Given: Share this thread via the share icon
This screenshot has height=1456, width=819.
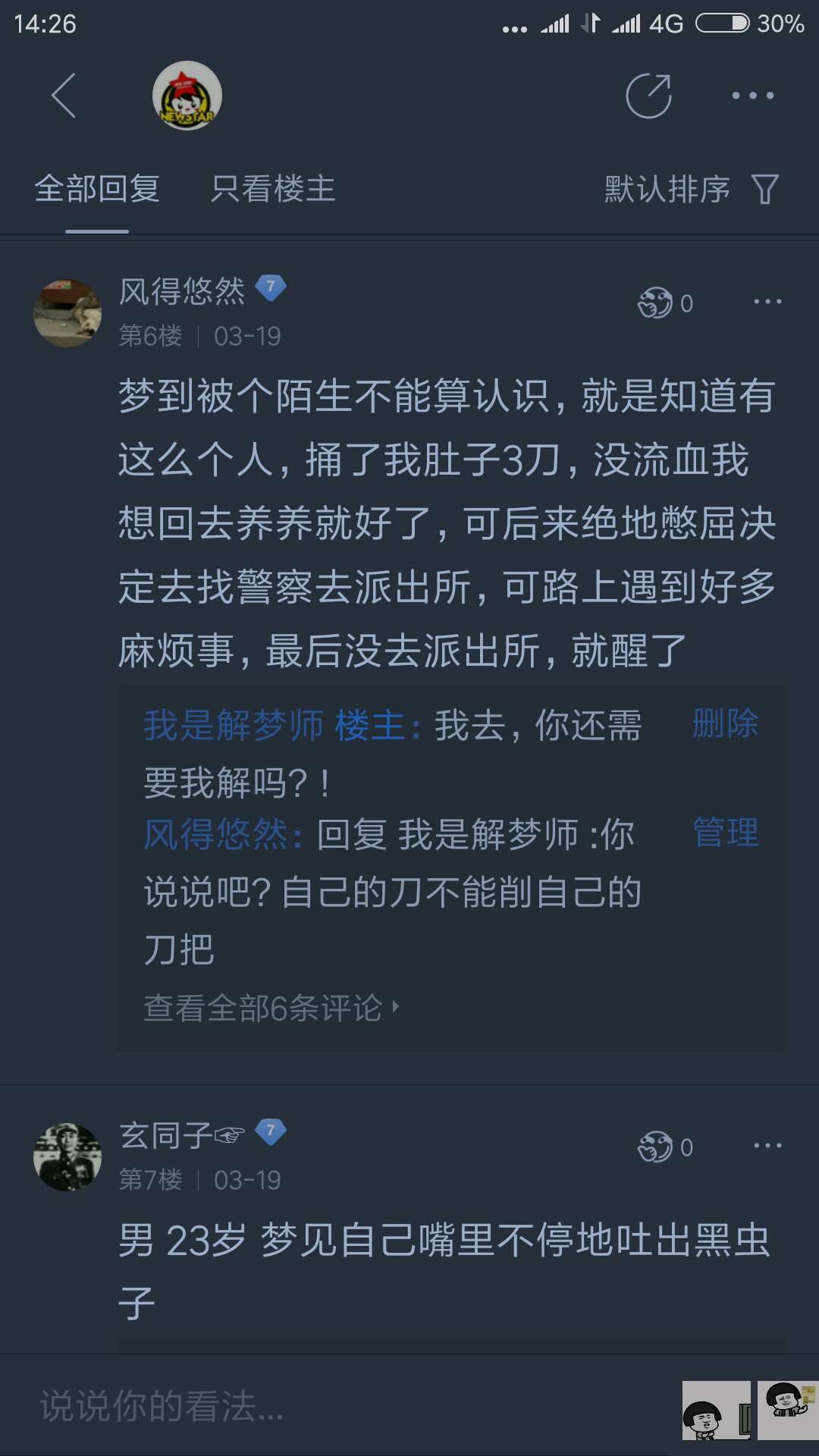Looking at the screenshot, I should pyautogui.click(x=648, y=96).
